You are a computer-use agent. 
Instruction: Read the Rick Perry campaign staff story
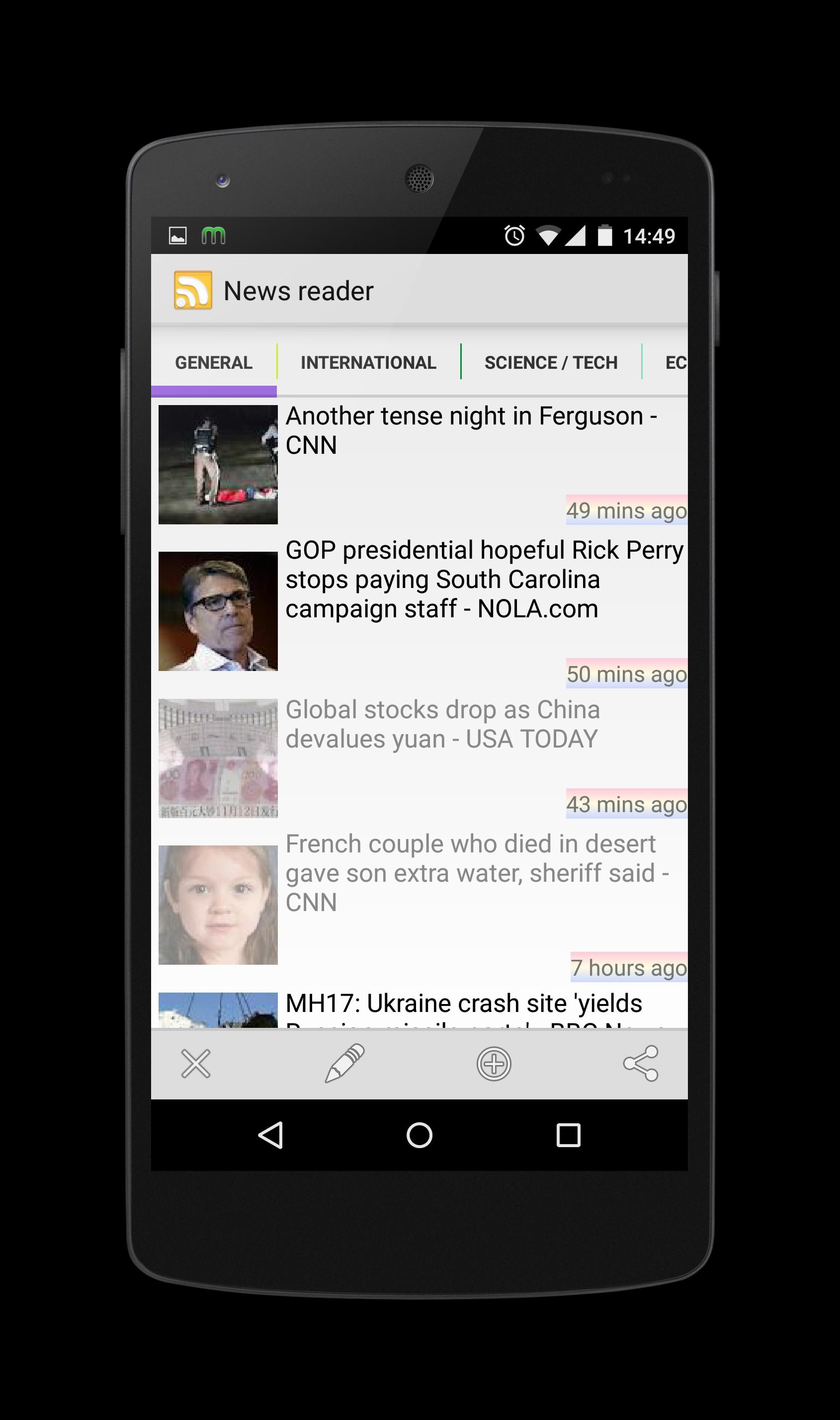(x=484, y=580)
